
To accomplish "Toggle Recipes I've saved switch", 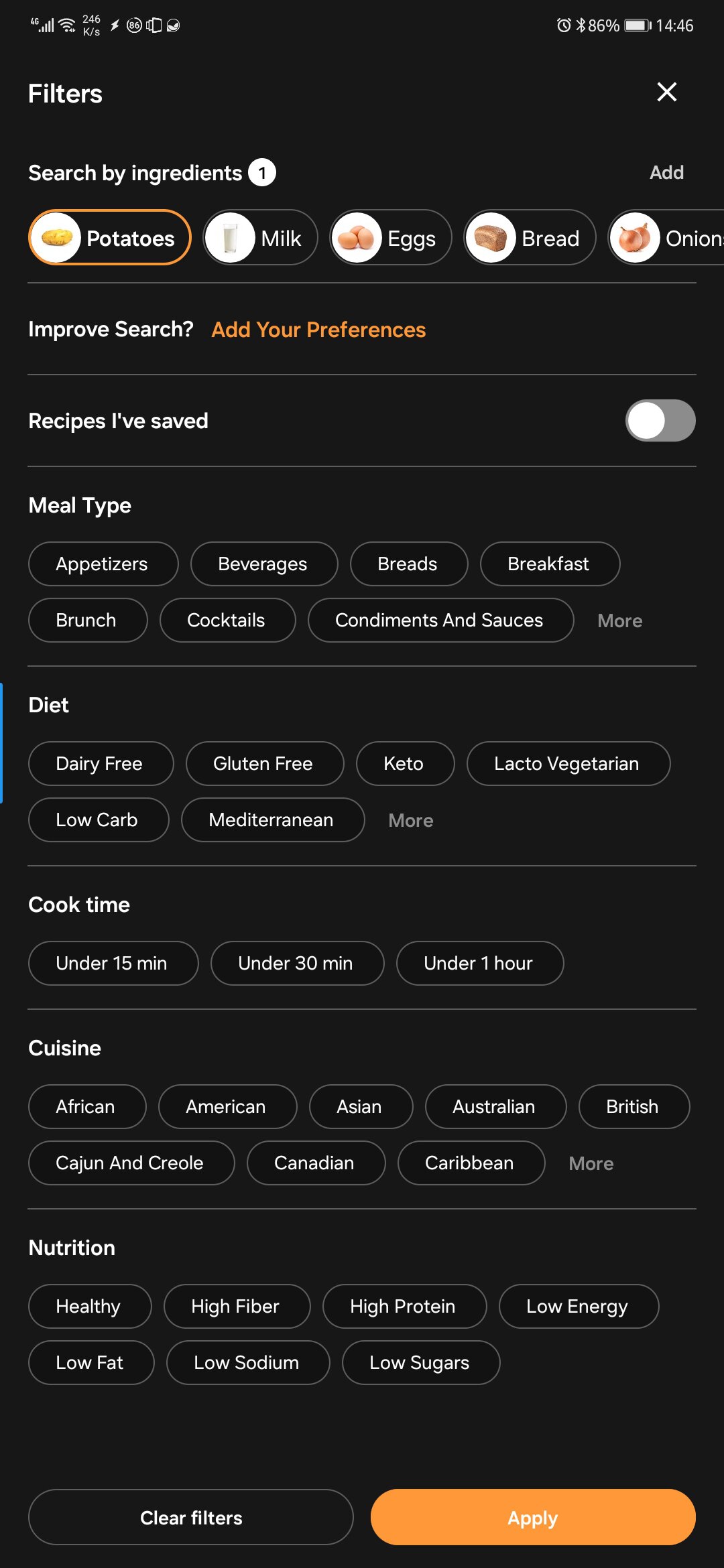I will [660, 421].
